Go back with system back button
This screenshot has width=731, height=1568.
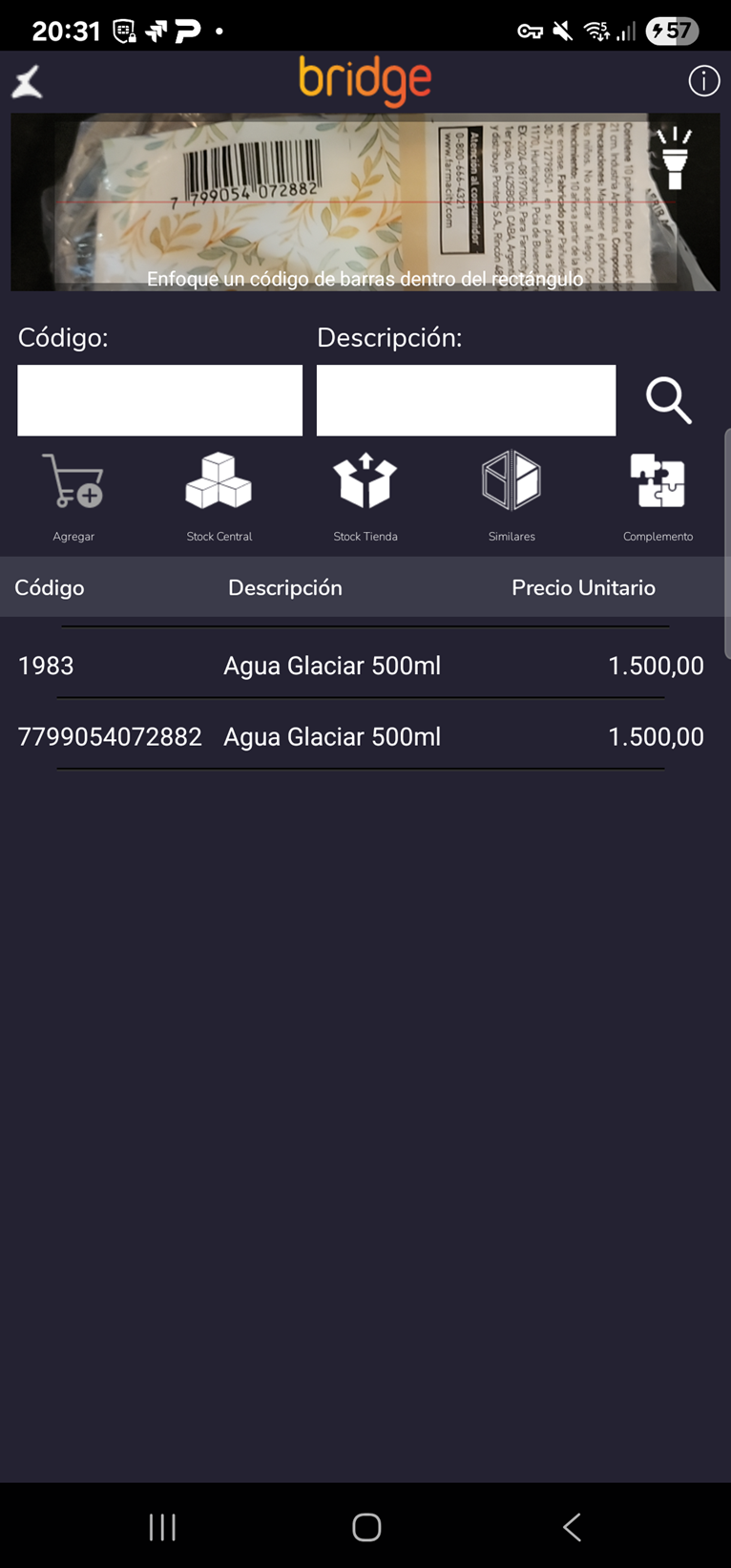[x=572, y=1527]
